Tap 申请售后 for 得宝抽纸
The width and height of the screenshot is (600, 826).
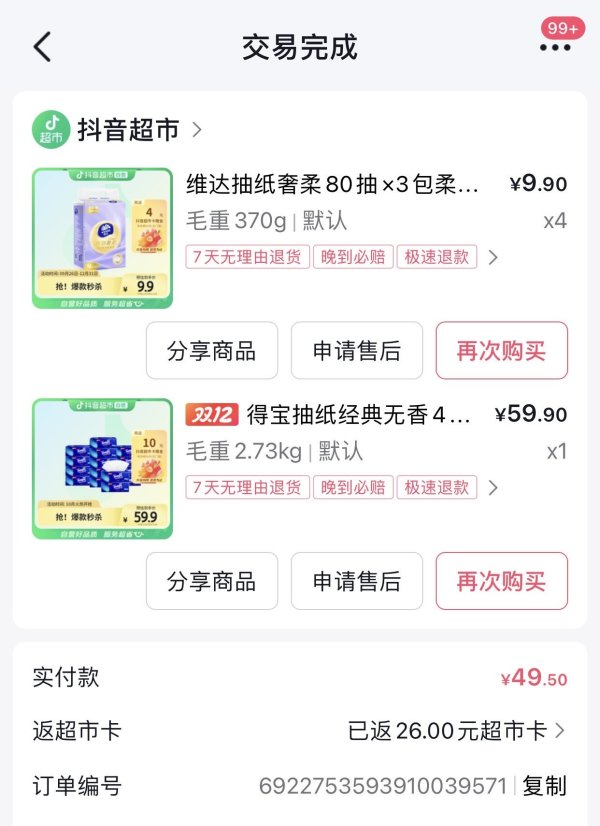pyautogui.click(x=357, y=581)
